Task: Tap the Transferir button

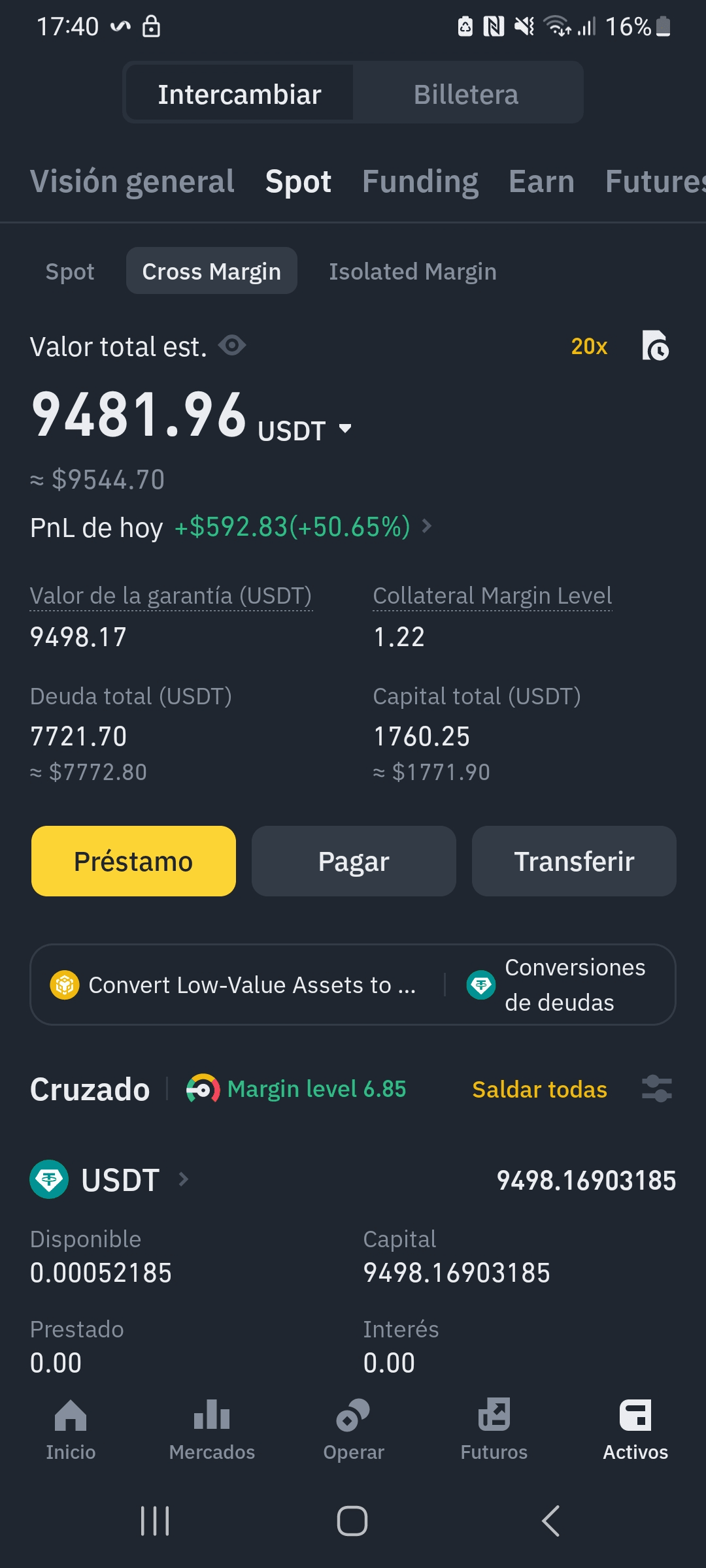Action: [574, 861]
